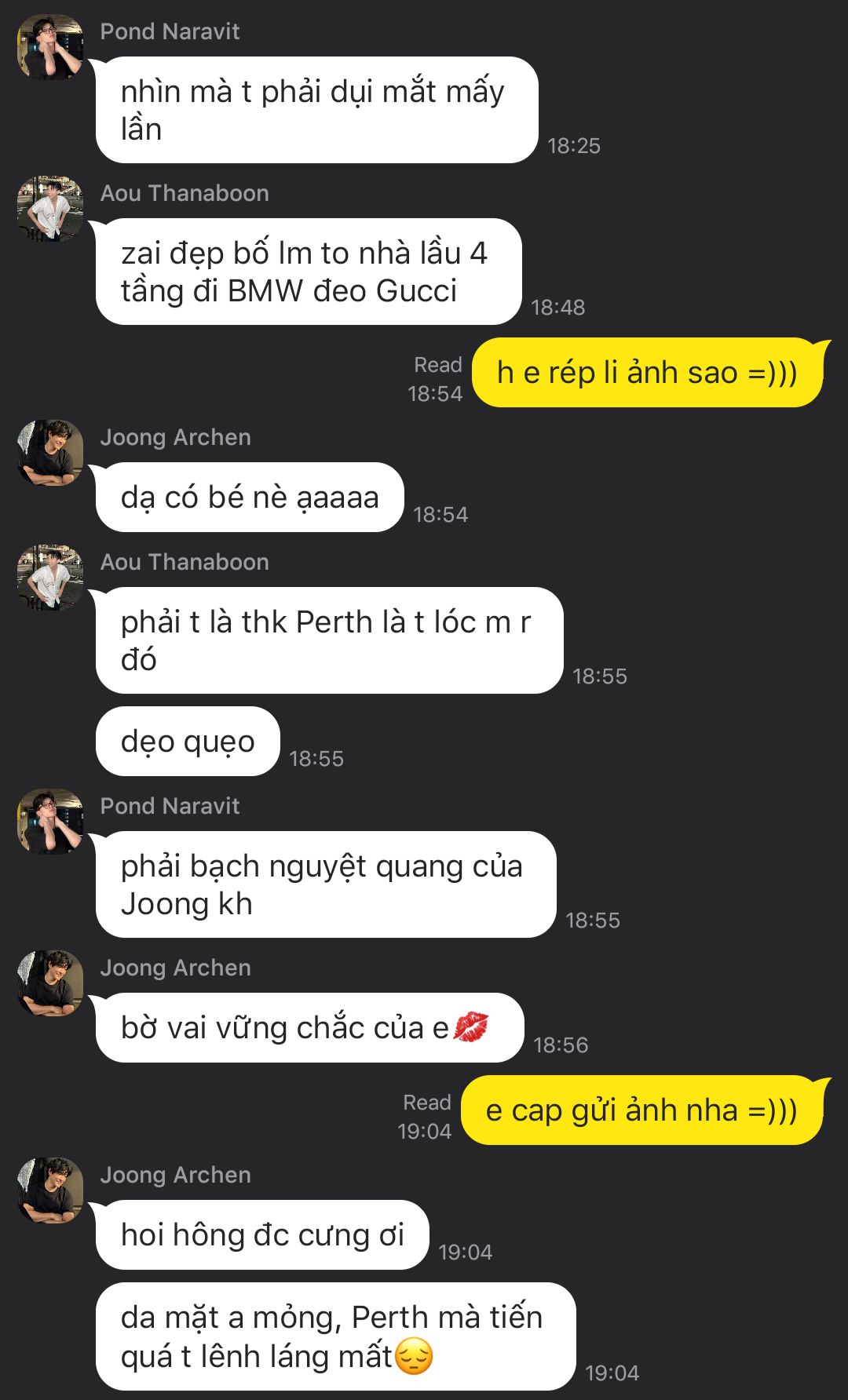View Joong Archen's avatar by "hoi hông đc cưng ơi"
The image size is (848, 1400).
coord(50,1190)
